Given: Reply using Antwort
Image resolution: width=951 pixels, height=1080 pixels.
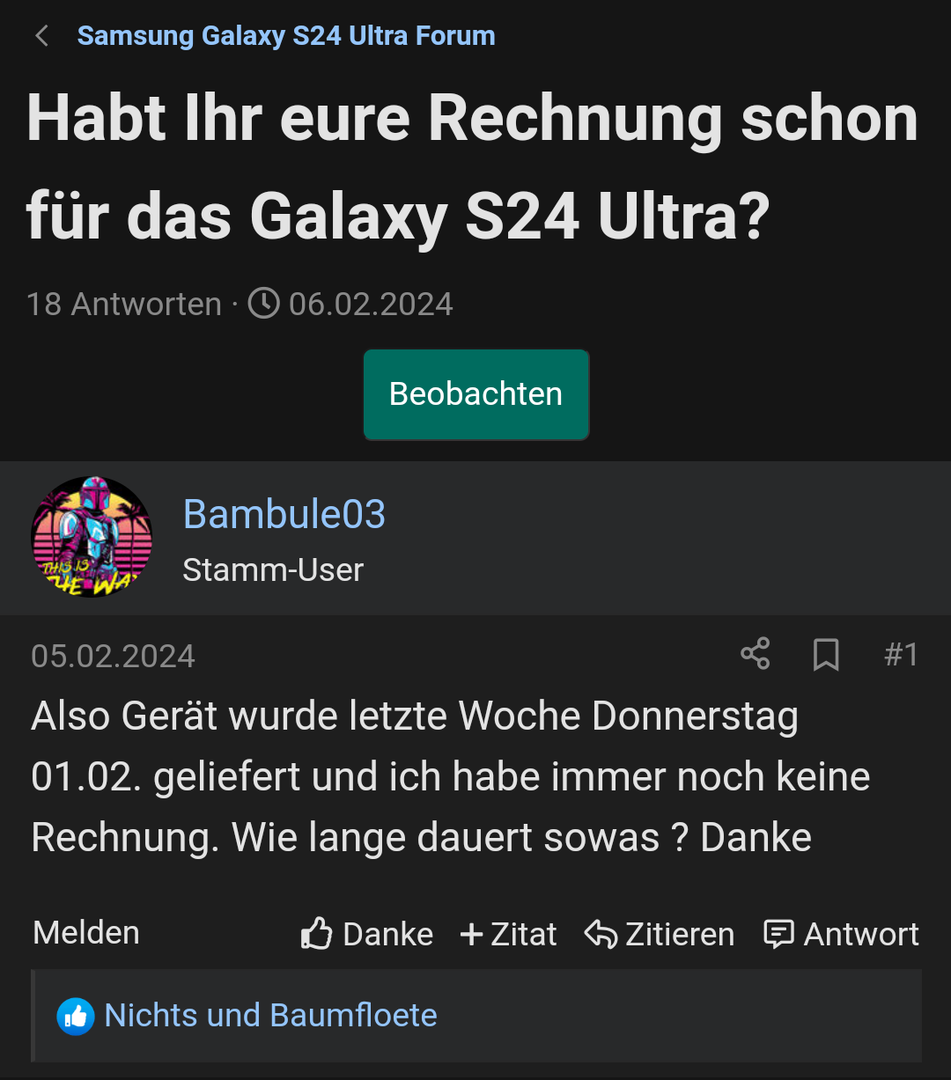Looking at the screenshot, I should tap(841, 934).
